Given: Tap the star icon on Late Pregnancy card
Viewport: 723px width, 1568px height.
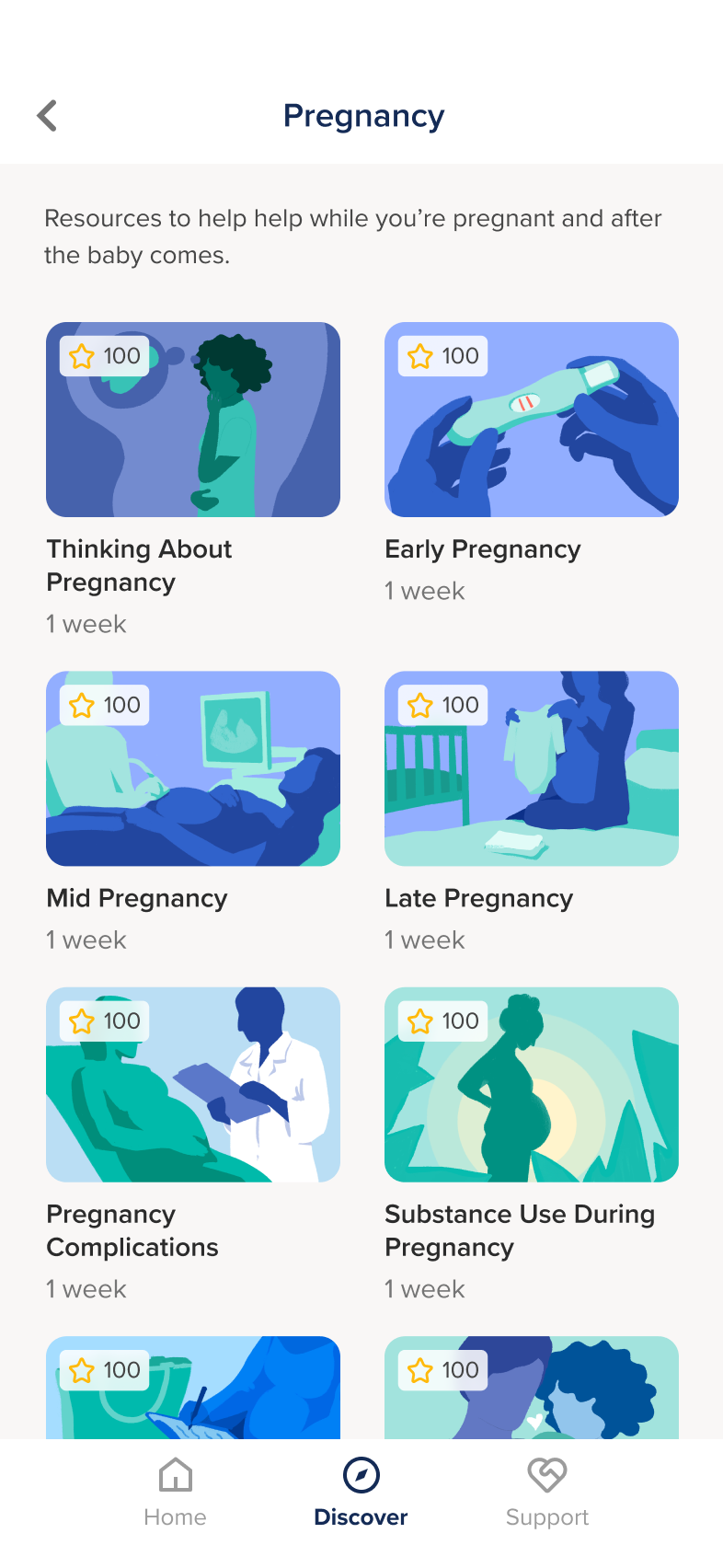Looking at the screenshot, I should click(420, 706).
